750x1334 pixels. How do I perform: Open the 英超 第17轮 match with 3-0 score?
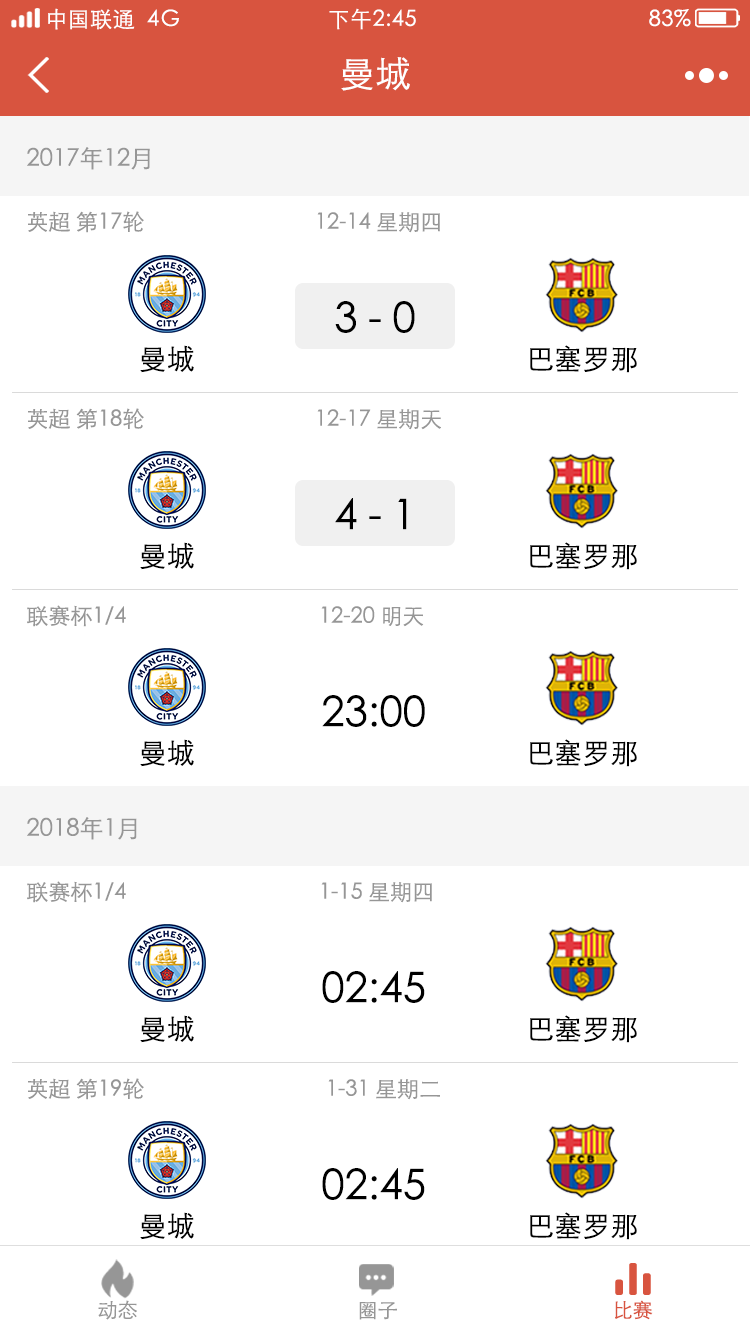coord(375,294)
